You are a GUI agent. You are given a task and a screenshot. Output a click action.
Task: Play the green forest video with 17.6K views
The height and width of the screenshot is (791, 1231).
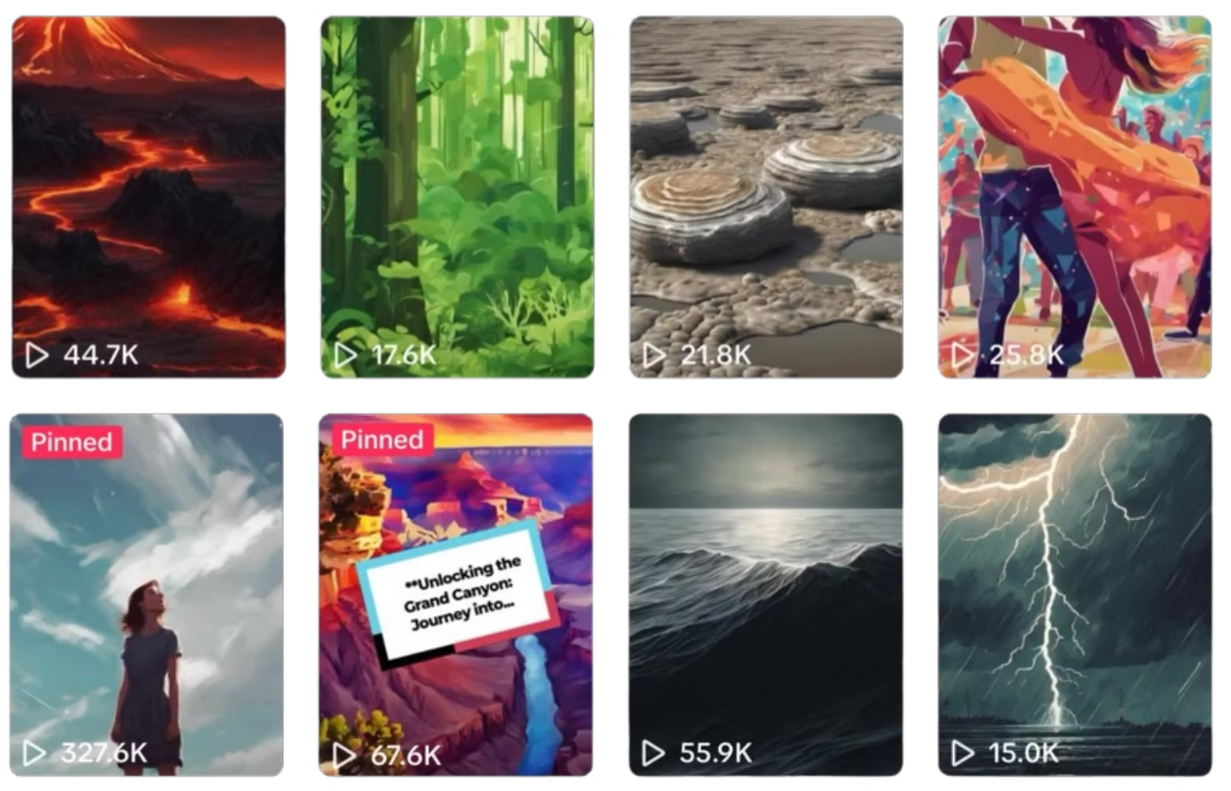[x=457, y=196]
